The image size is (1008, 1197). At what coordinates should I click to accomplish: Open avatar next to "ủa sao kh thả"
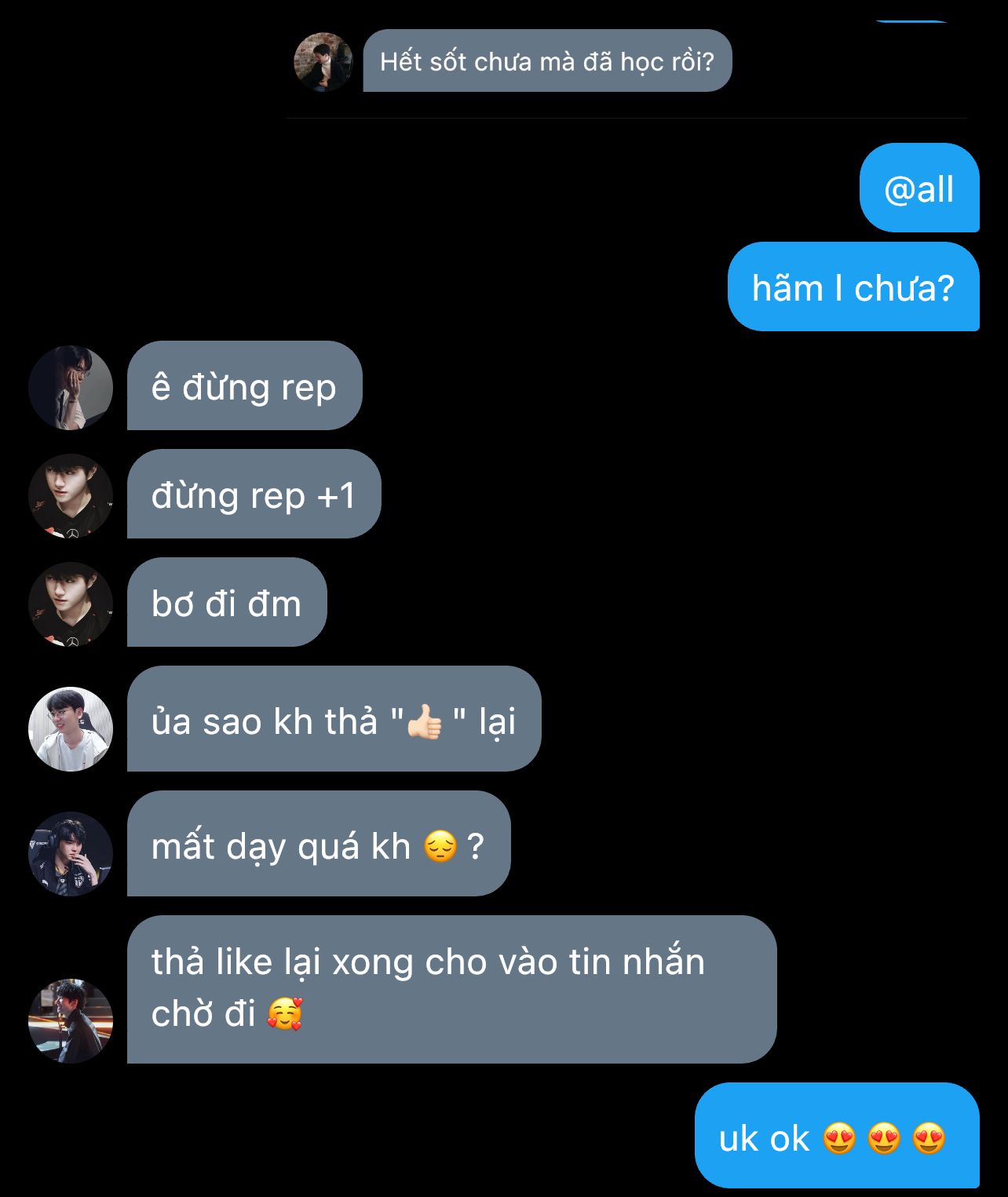(71, 729)
